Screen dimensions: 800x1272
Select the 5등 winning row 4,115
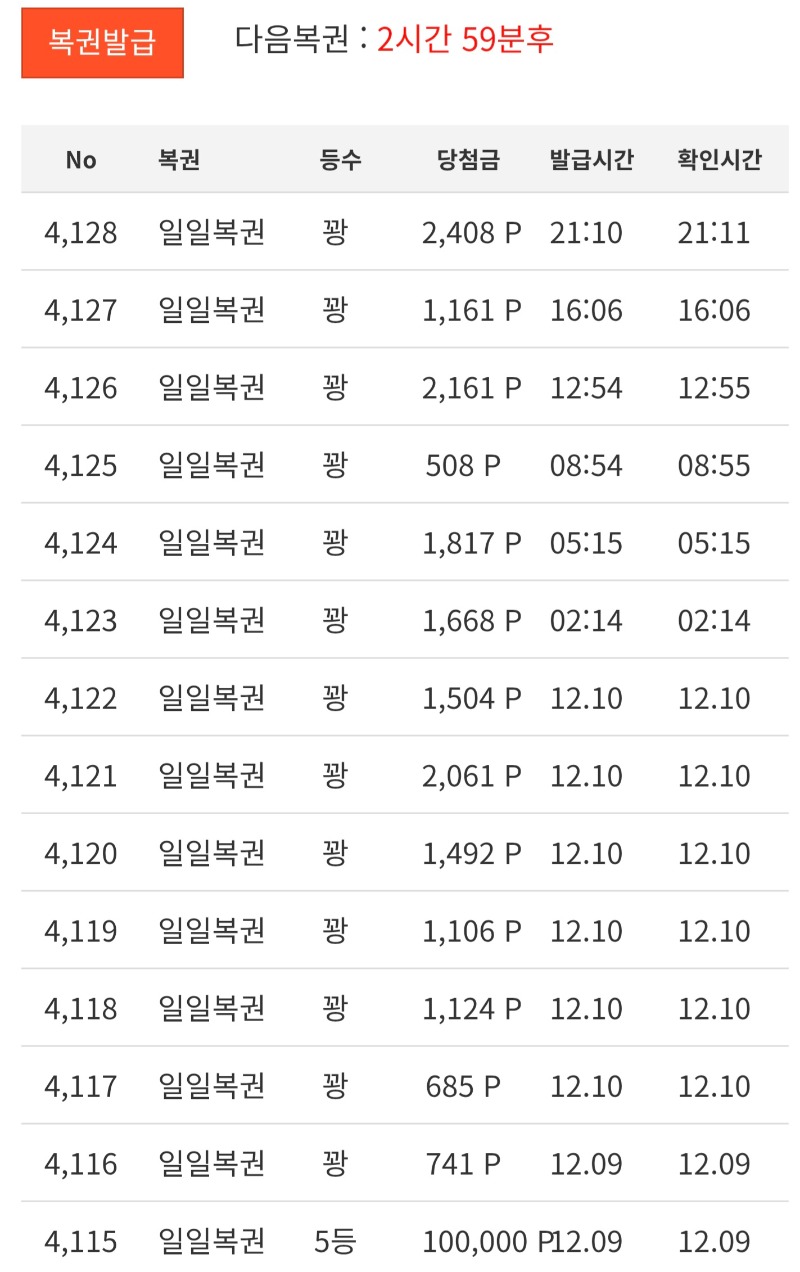click(x=400, y=1241)
